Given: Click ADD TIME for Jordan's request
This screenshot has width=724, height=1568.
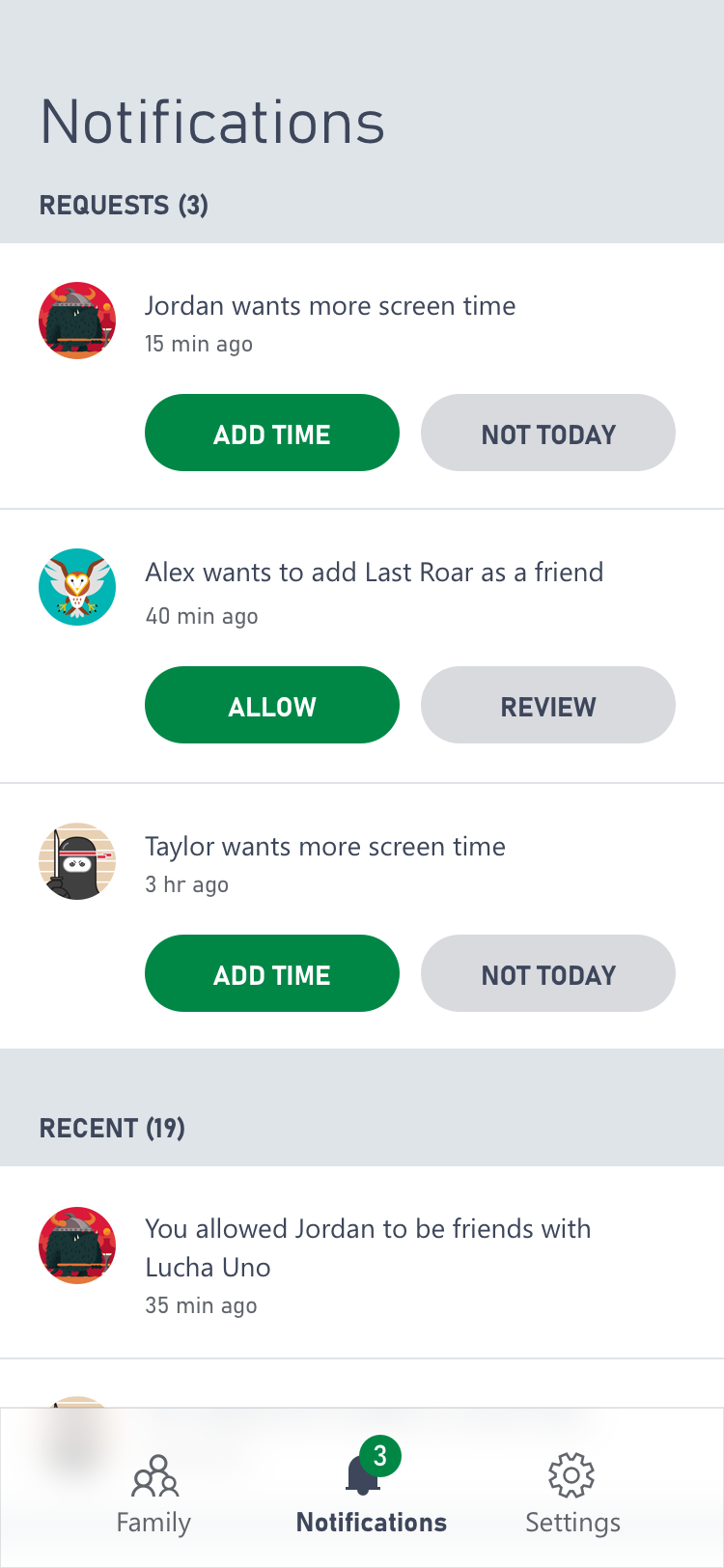Looking at the screenshot, I should click(x=271, y=433).
